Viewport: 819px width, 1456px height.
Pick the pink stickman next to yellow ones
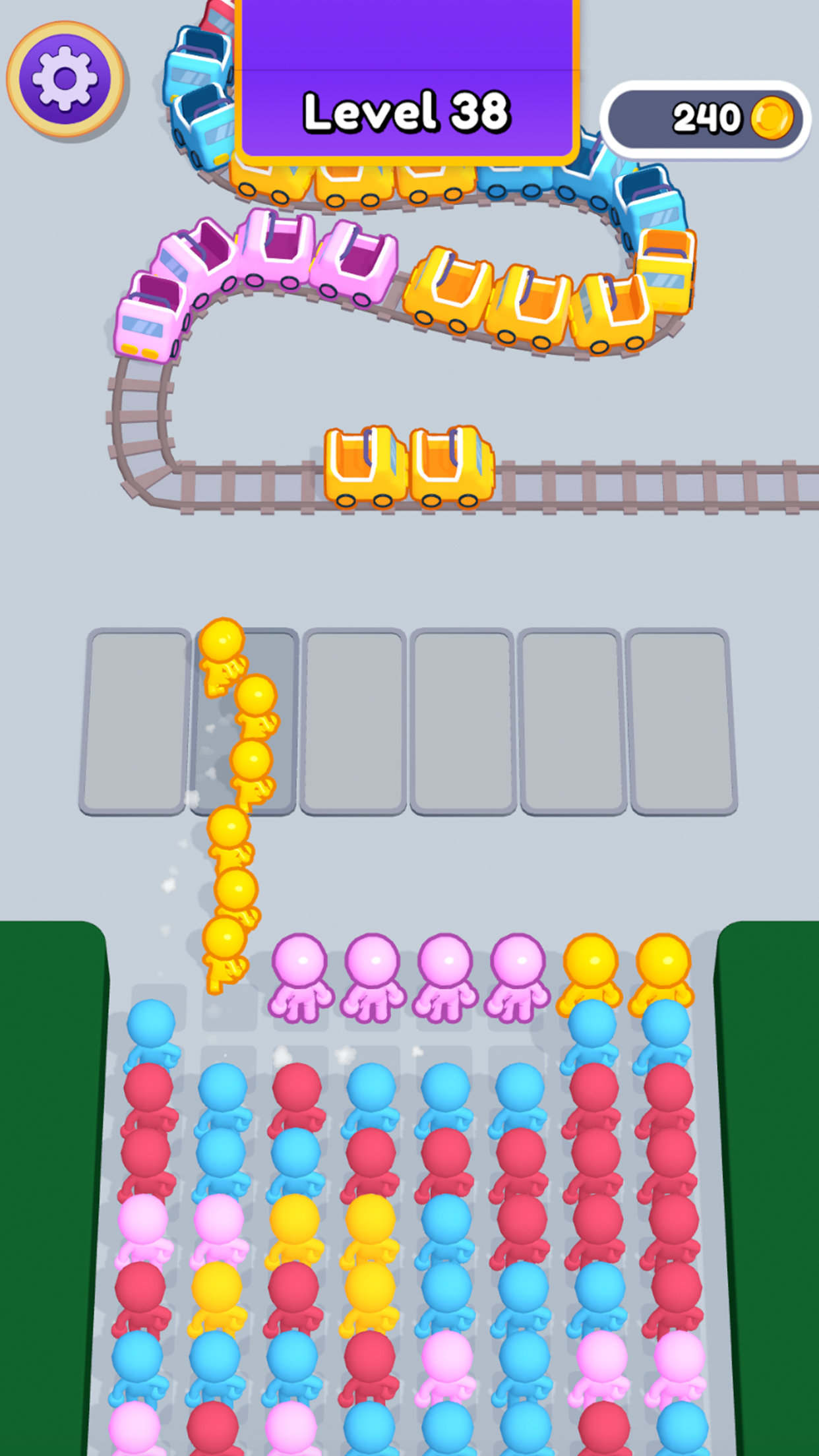(518, 978)
